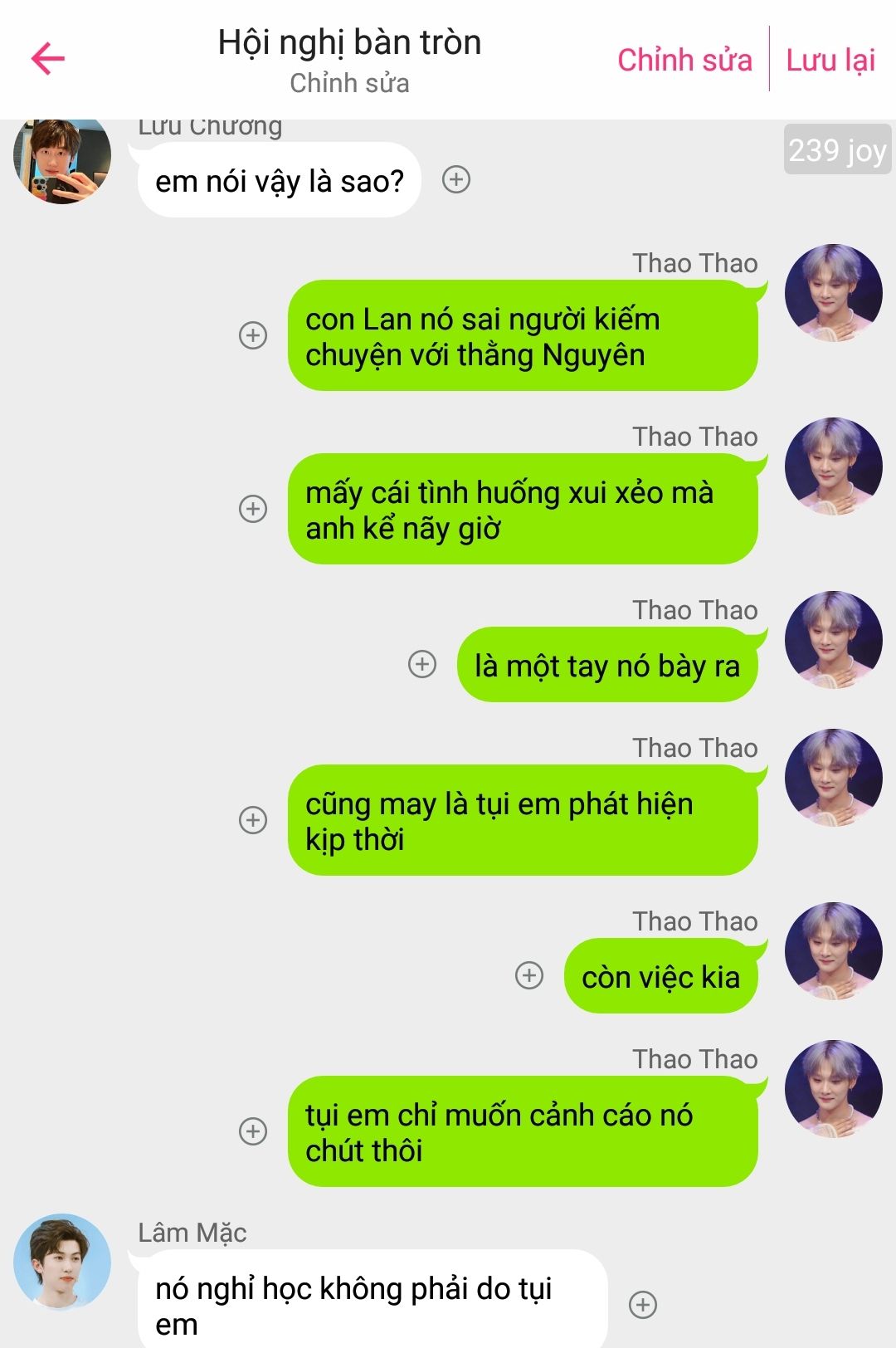The width and height of the screenshot is (896, 1348).
Task: Tap Lâm Mặc's avatar
Action: pos(62,1263)
